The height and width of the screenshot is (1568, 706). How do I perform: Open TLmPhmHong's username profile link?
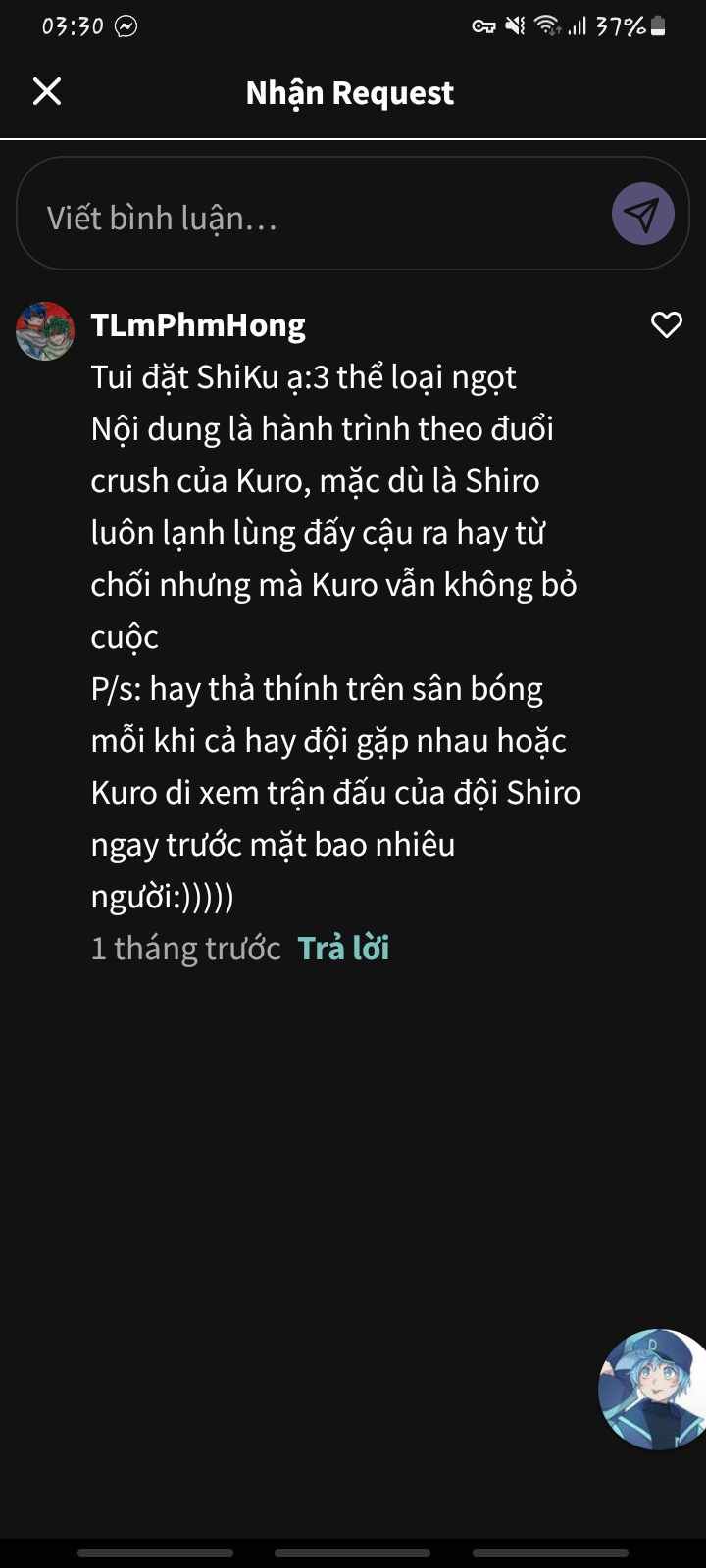click(x=198, y=324)
